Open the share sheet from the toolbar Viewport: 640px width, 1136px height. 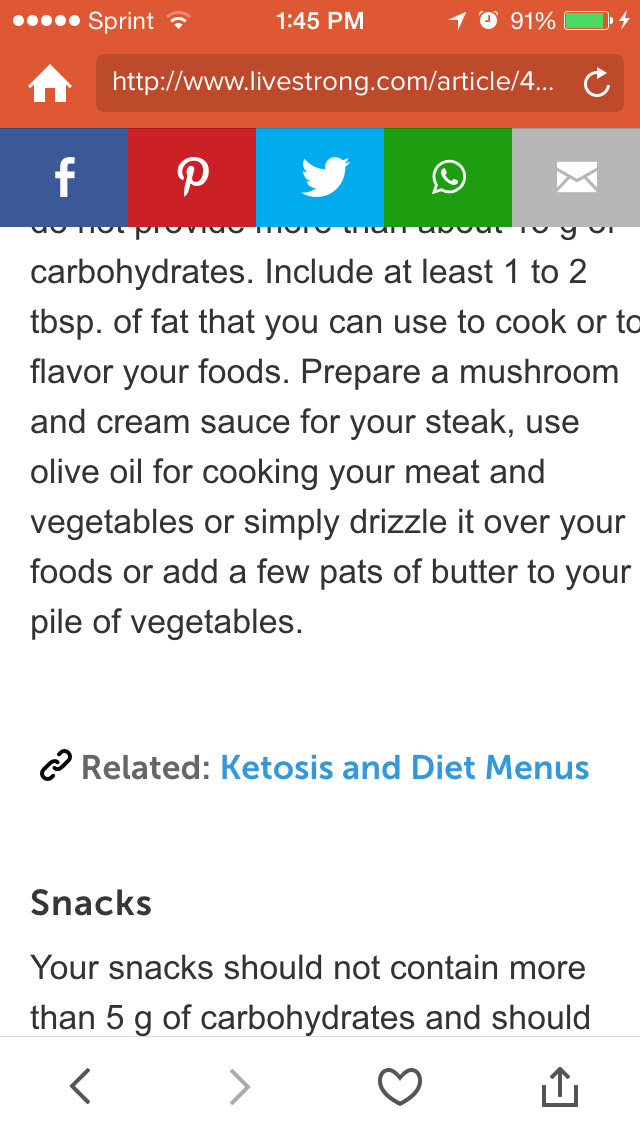[x=561, y=1086]
